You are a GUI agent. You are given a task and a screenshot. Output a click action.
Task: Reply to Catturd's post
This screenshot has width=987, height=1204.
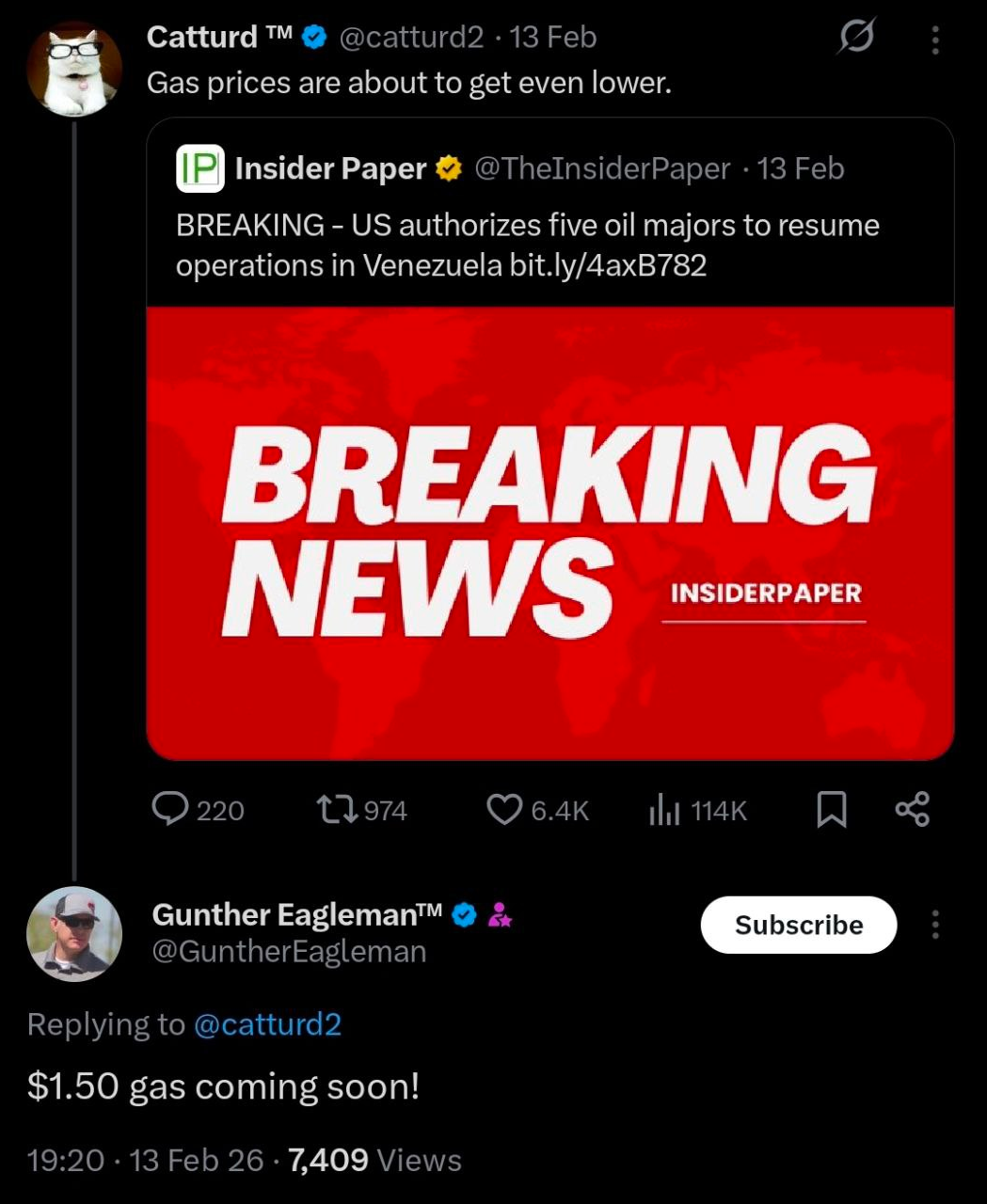171,809
